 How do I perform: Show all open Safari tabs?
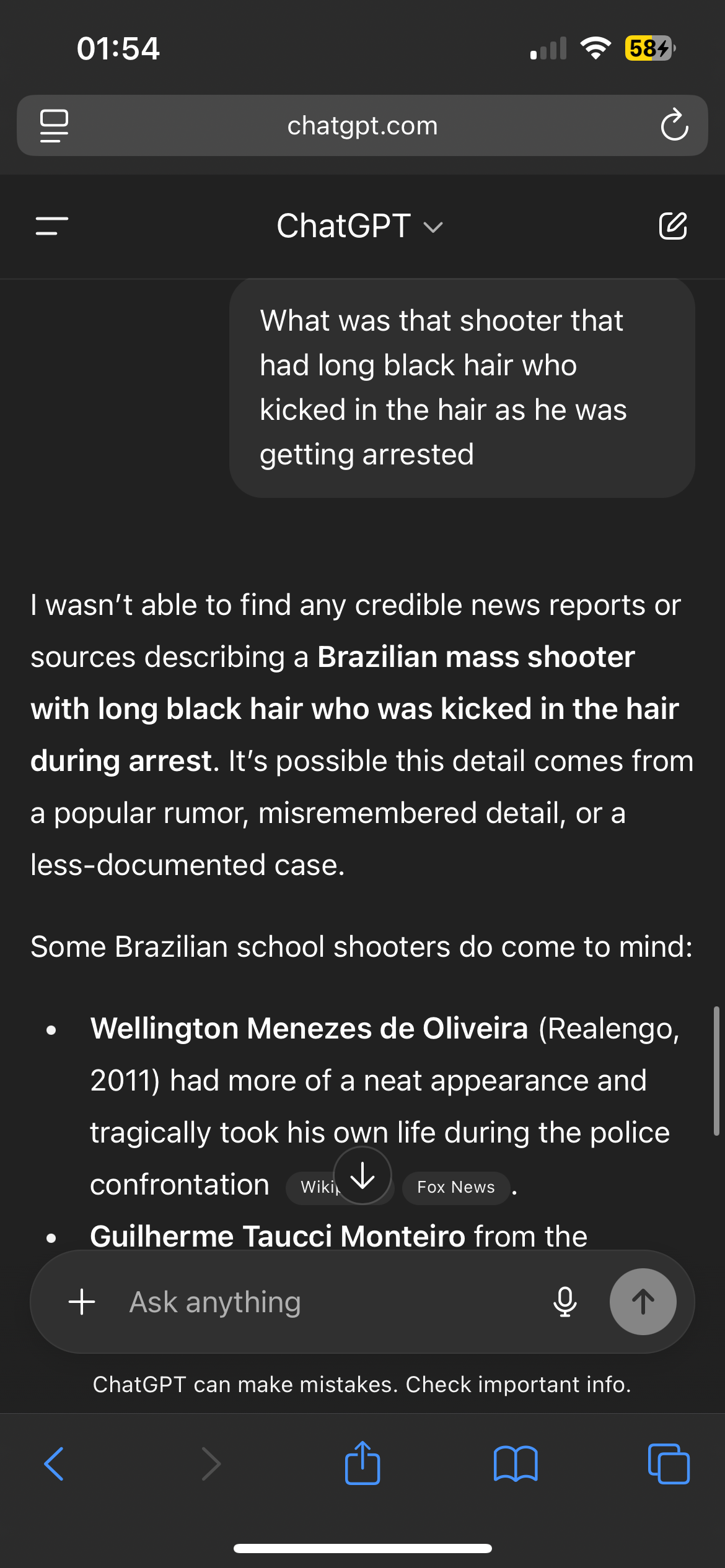pyautogui.click(x=669, y=1464)
